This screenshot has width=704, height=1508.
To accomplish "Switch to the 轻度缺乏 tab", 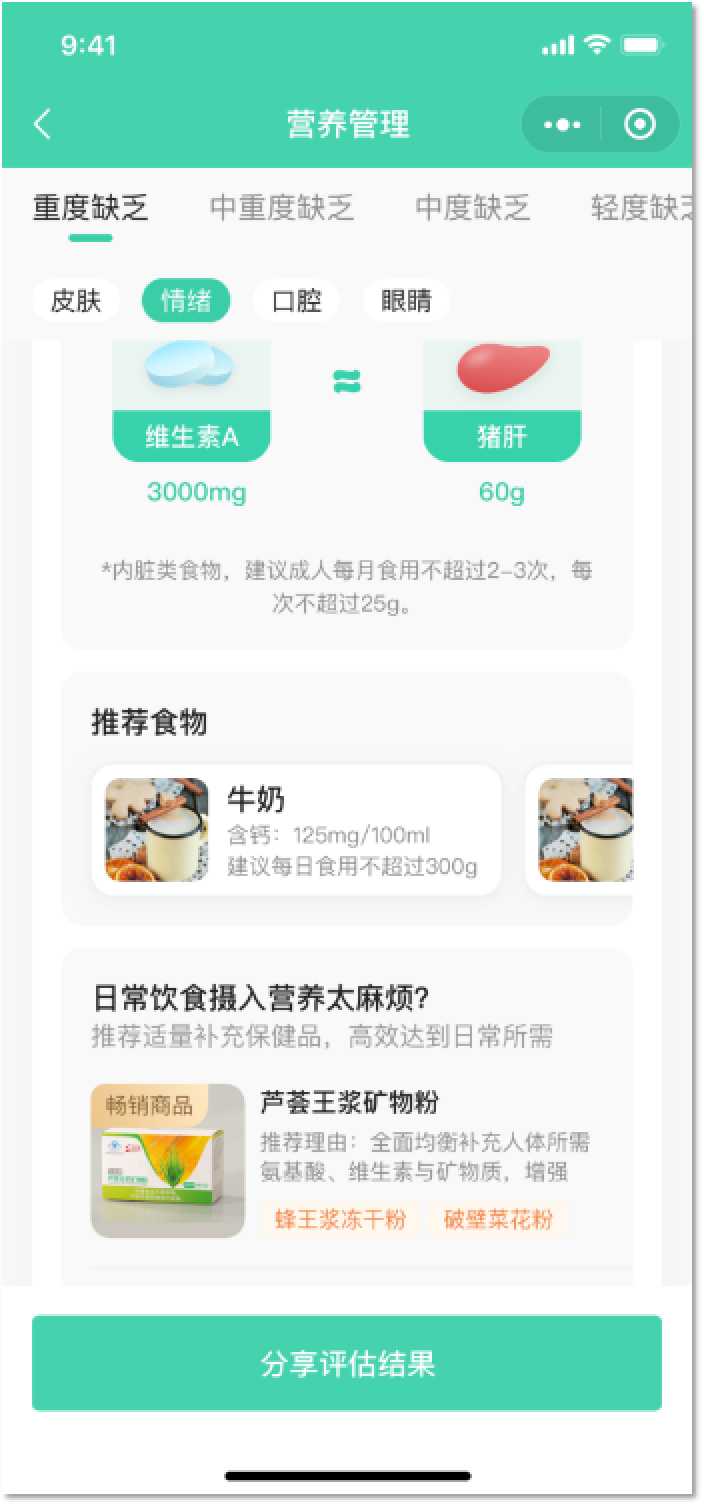I will tap(642, 208).
